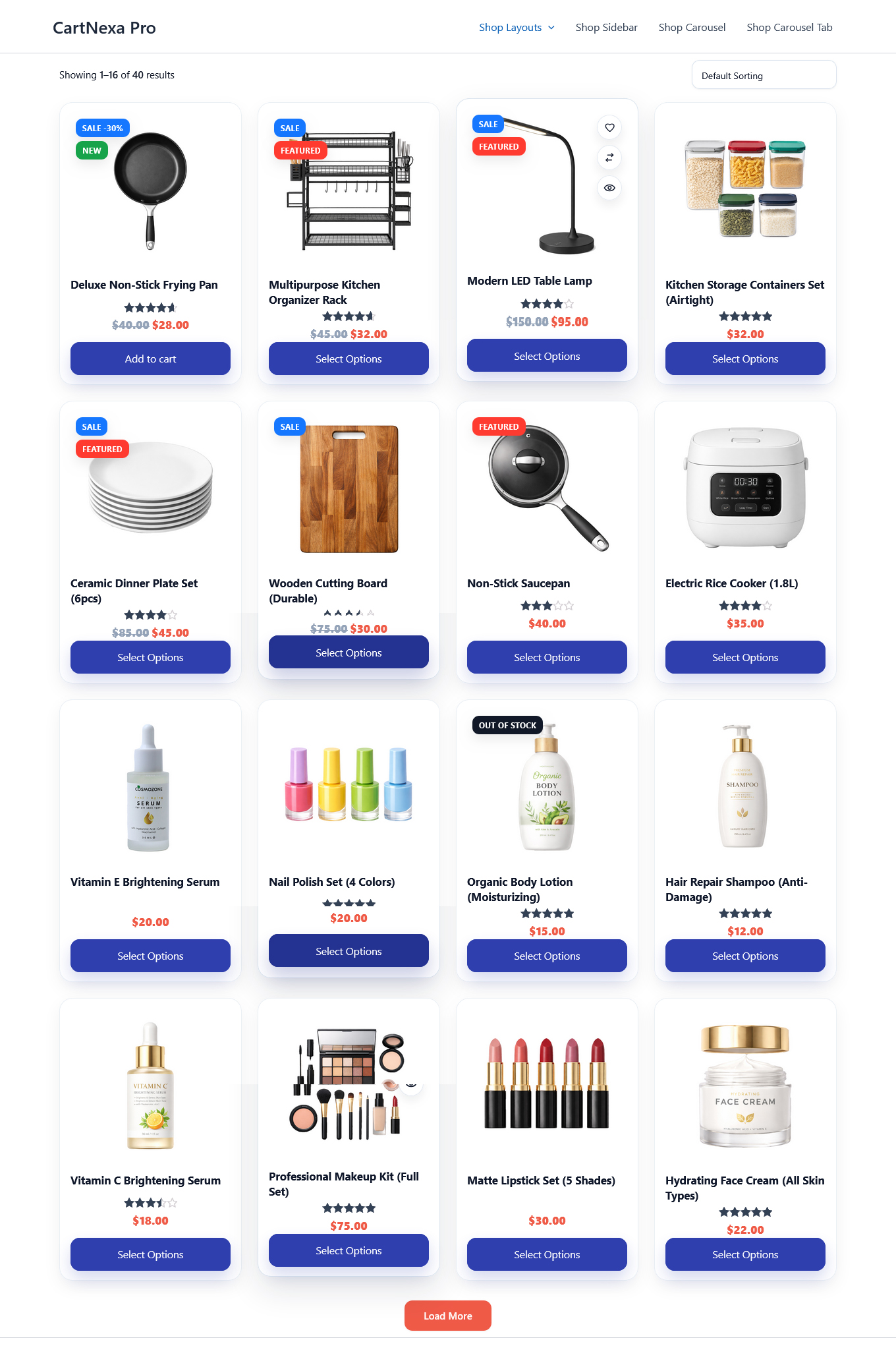This screenshot has width=896, height=1367.
Task: Select options for Multipurpose Kitchen Organizer Rack
Action: pos(349,359)
